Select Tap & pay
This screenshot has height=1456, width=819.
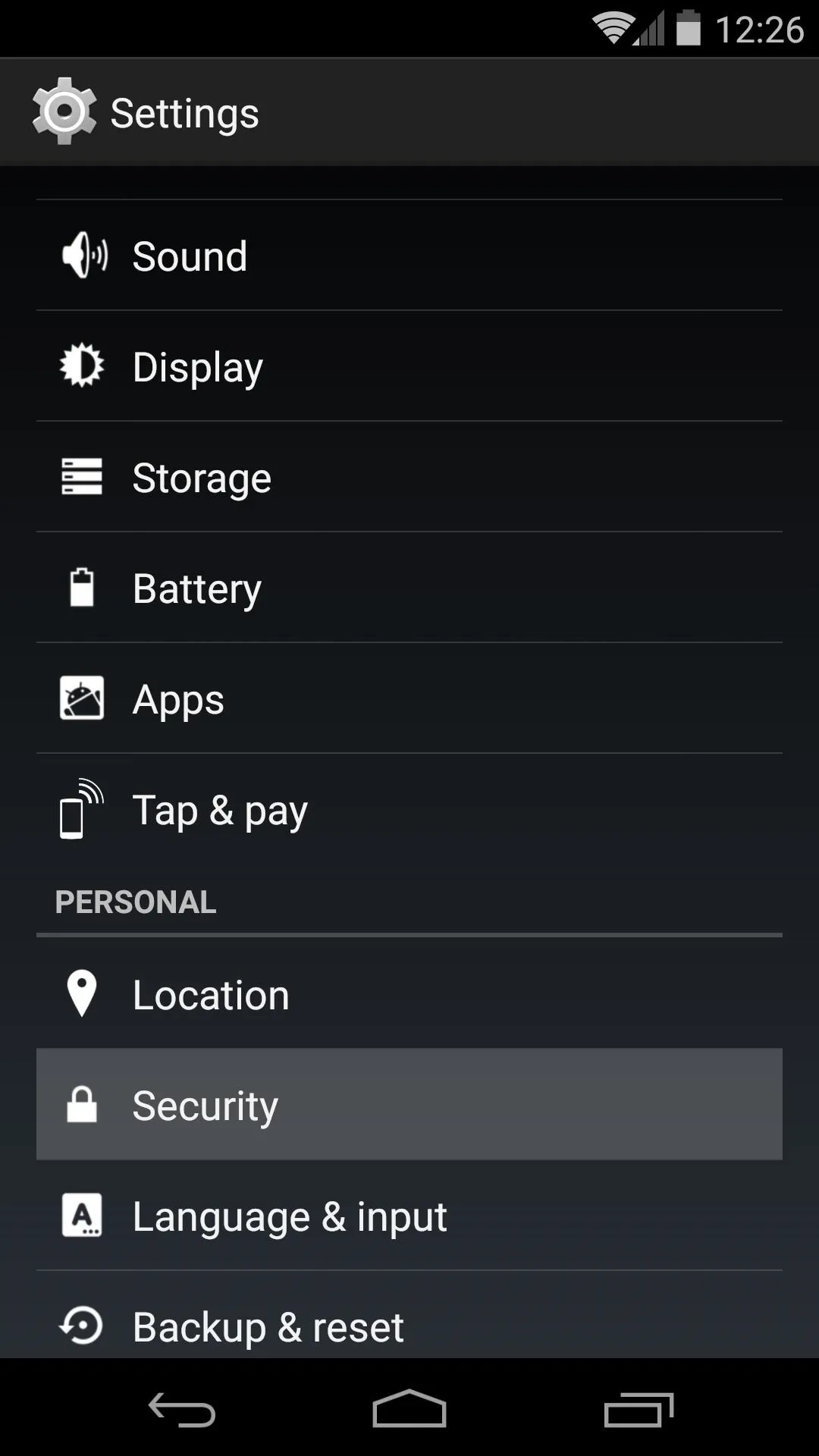(409, 809)
